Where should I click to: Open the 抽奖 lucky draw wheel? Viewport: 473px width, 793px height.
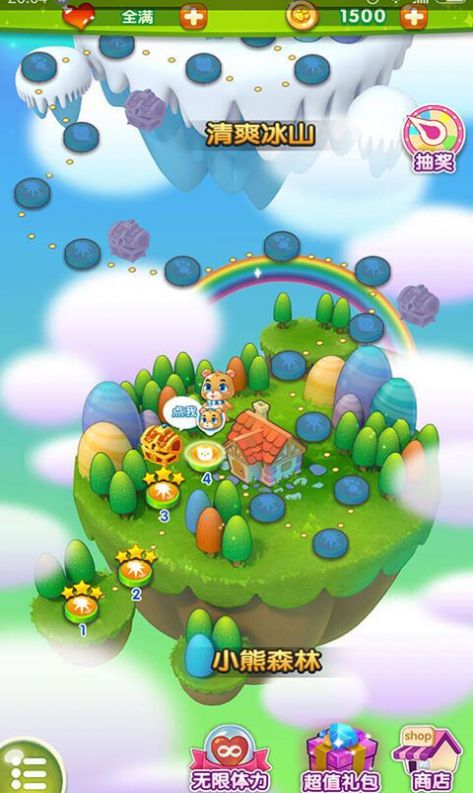(x=434, y=139)
